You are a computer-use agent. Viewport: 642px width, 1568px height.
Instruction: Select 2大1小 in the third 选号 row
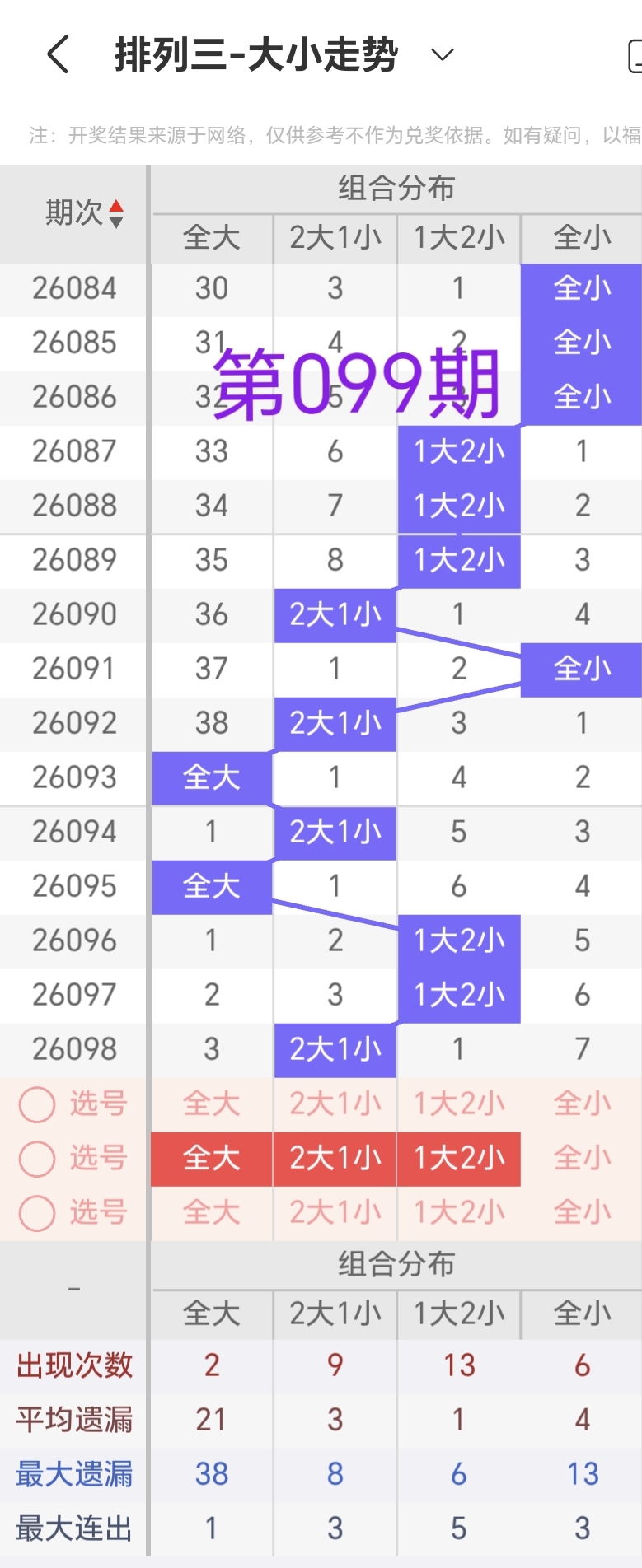coord(335,1212)
